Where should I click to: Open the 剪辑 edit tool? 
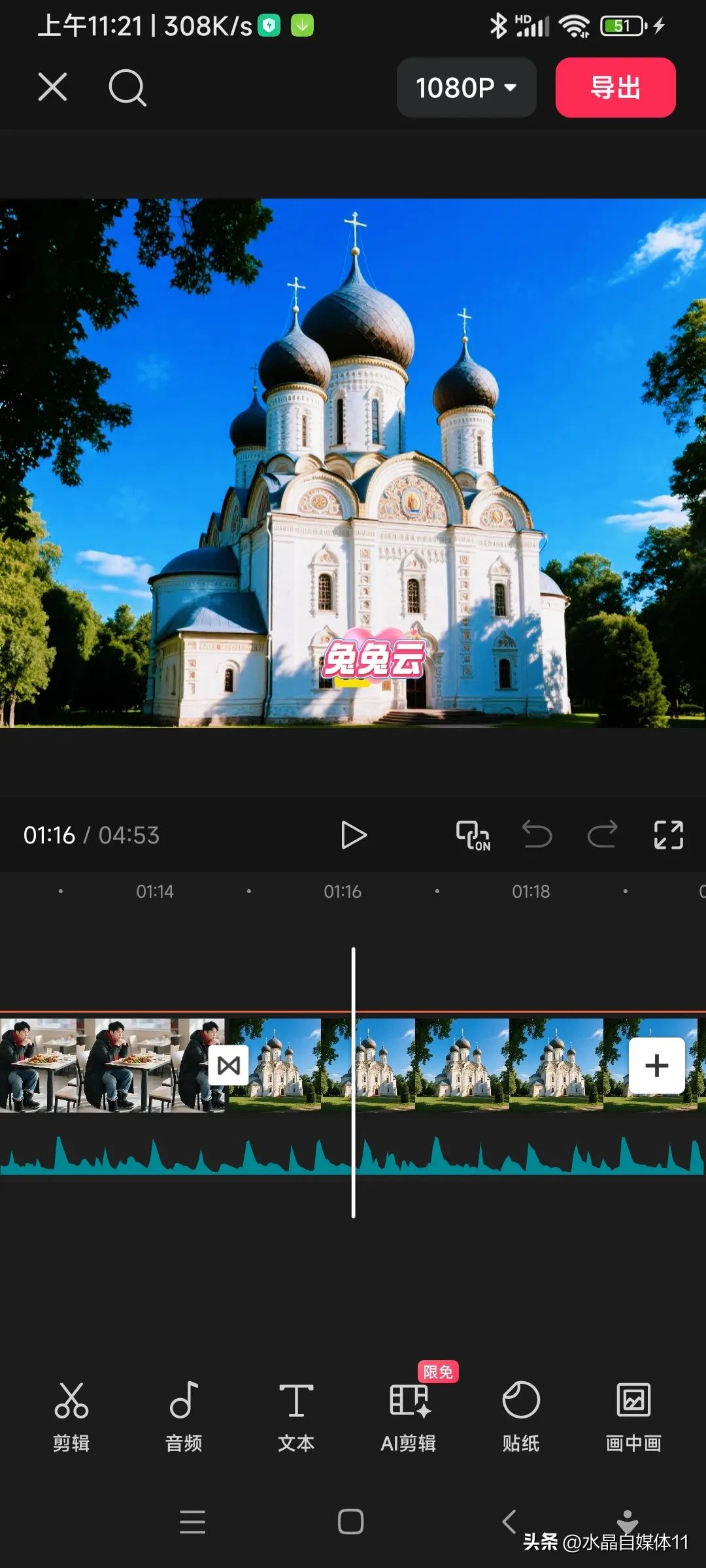(71, 1416)
